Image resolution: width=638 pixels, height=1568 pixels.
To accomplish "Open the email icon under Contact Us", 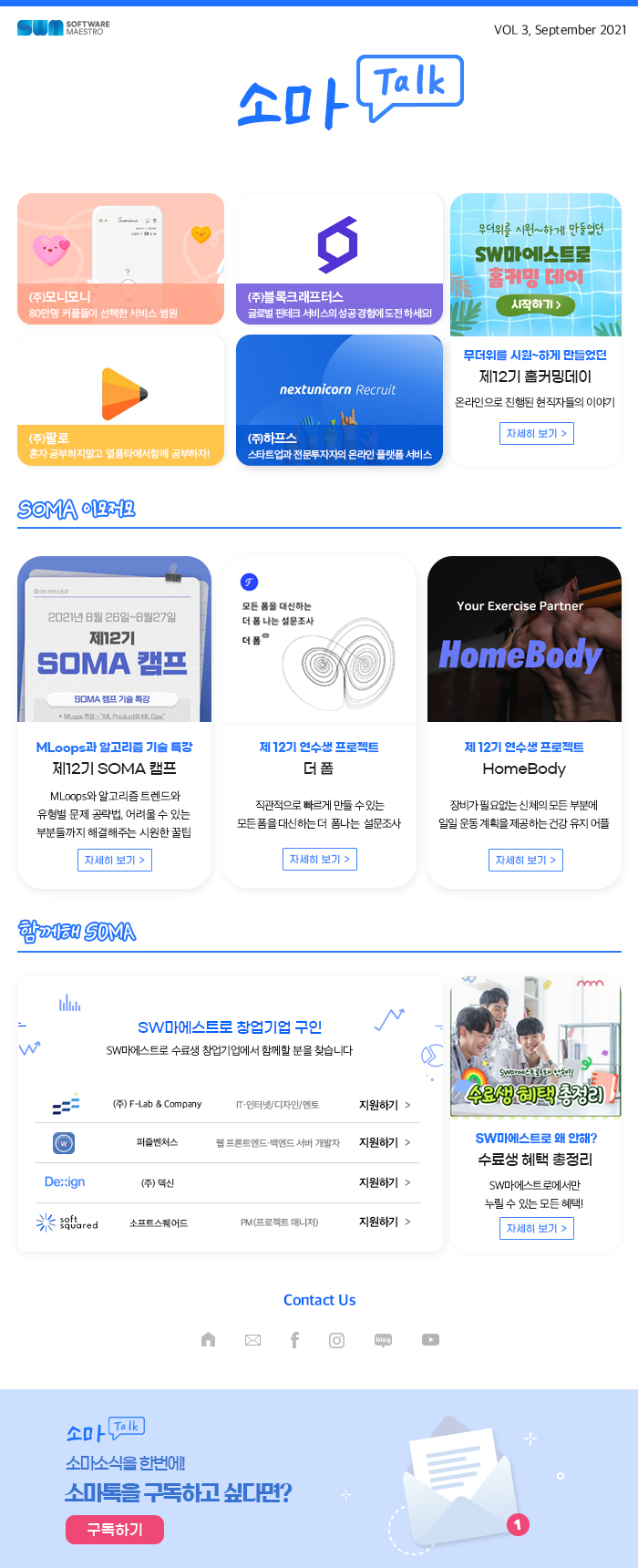I will (x=253, y=1339).
